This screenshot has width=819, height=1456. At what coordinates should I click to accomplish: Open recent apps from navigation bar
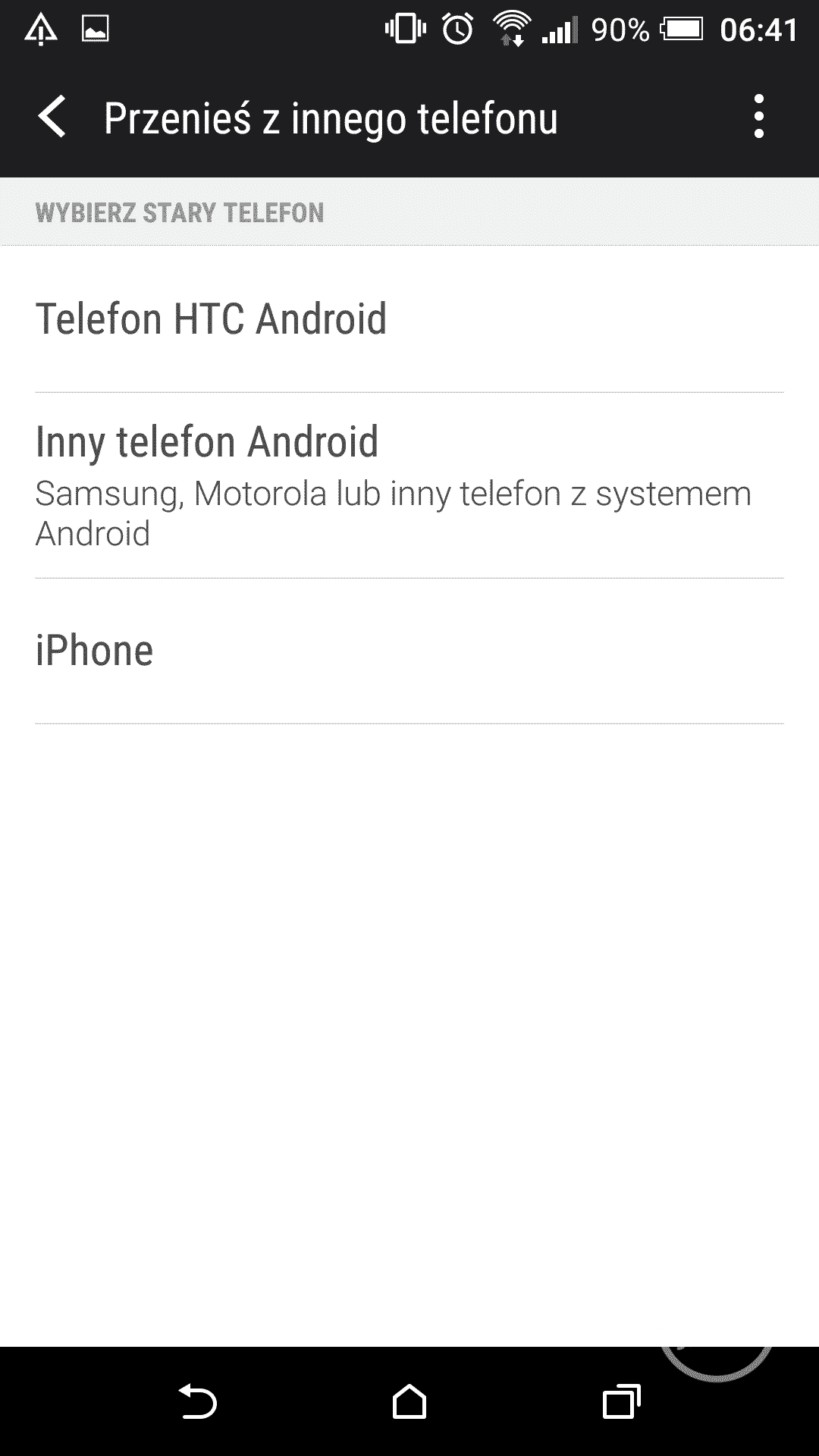pos(621,1401)
